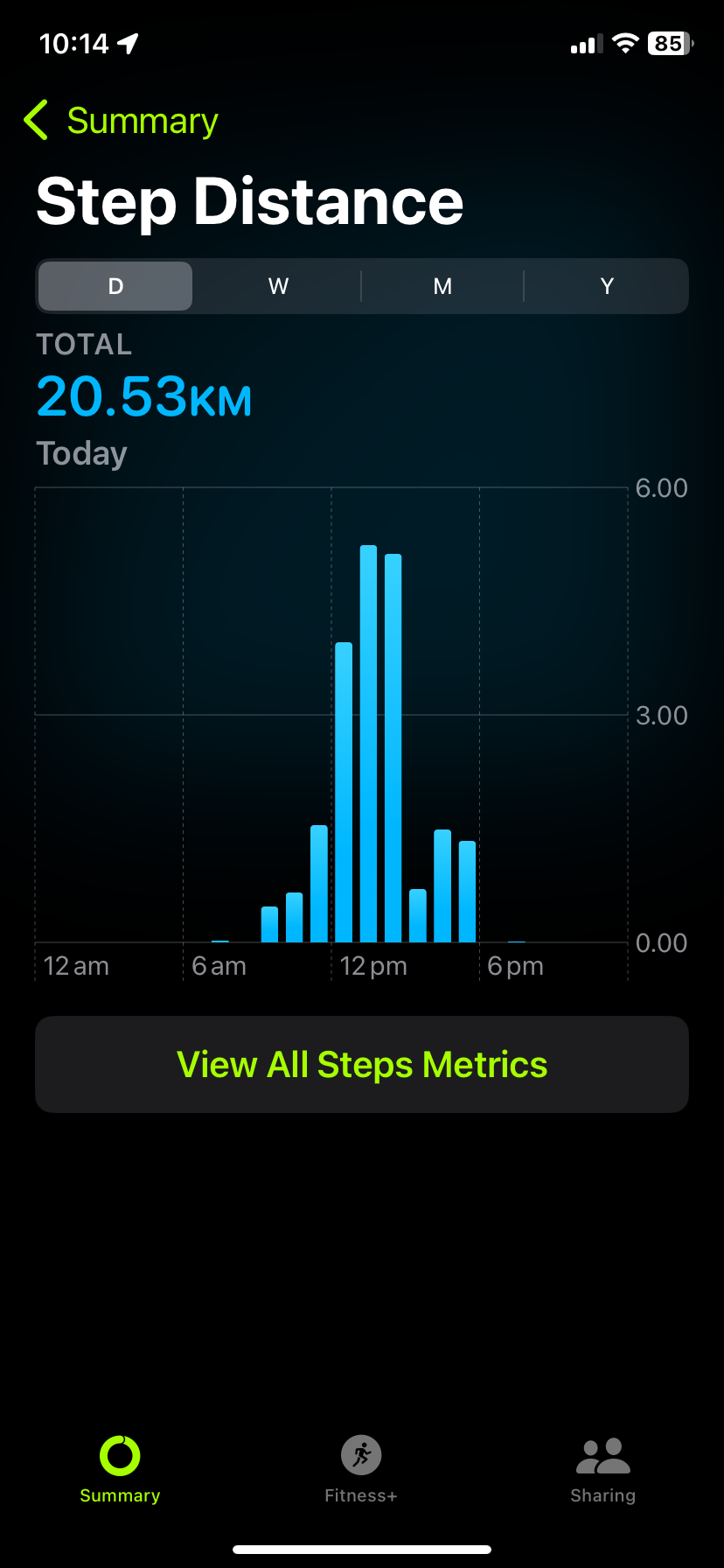Image resolution: width=724 pixels, height=1568 pixels.
Task: Switch to the M monthly view
Action: pos(442,286)
